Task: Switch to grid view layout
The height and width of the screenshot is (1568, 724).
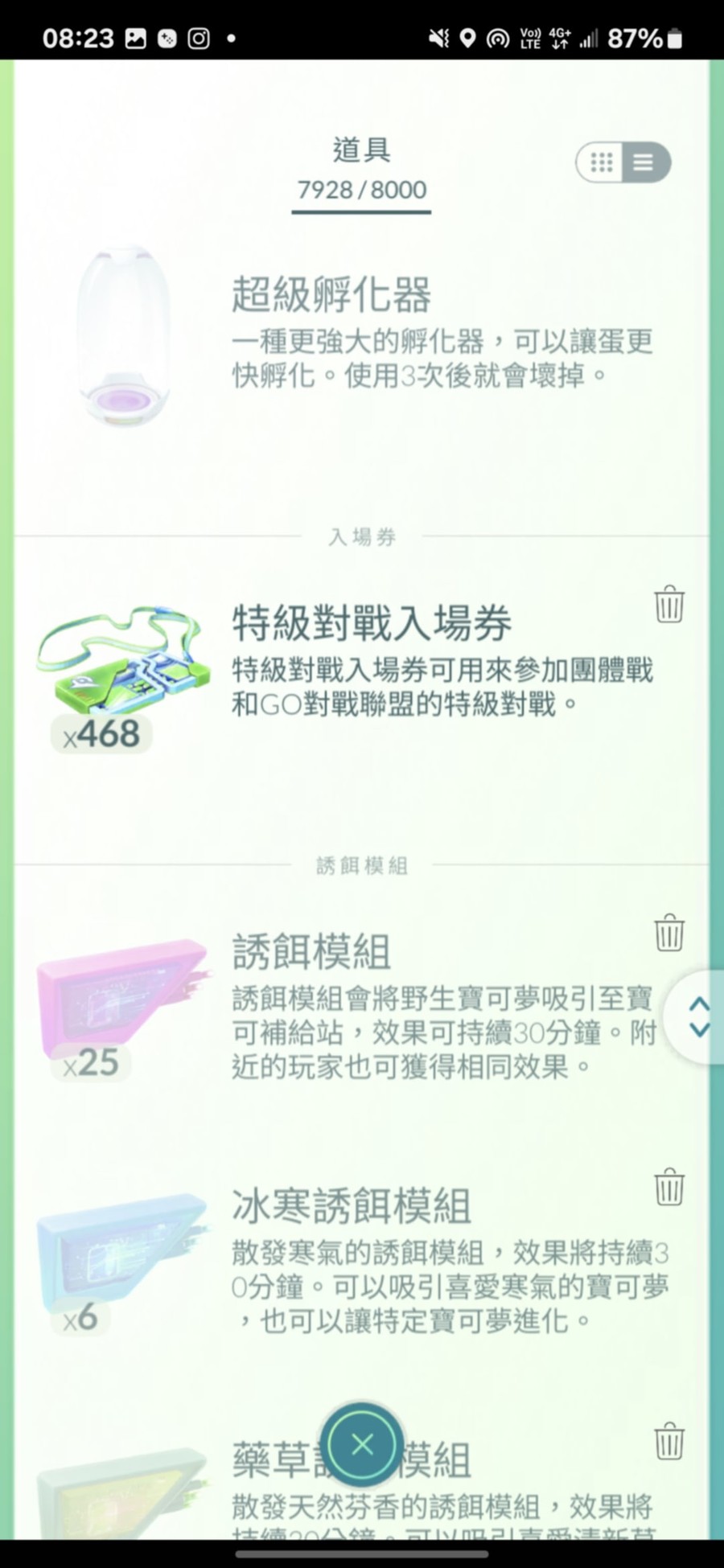Action: click(602, 162)
